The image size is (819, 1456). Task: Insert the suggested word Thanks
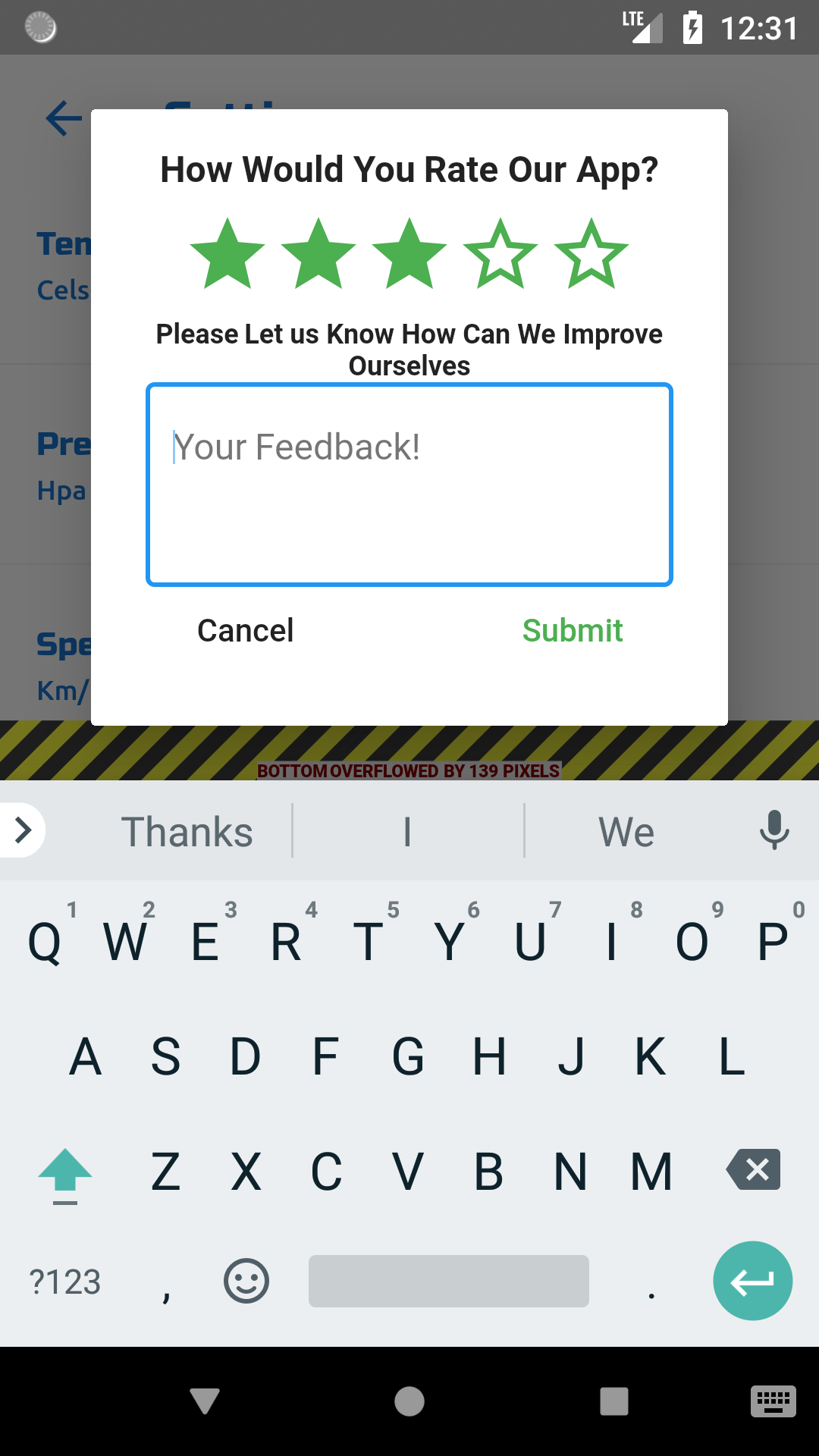187,832
